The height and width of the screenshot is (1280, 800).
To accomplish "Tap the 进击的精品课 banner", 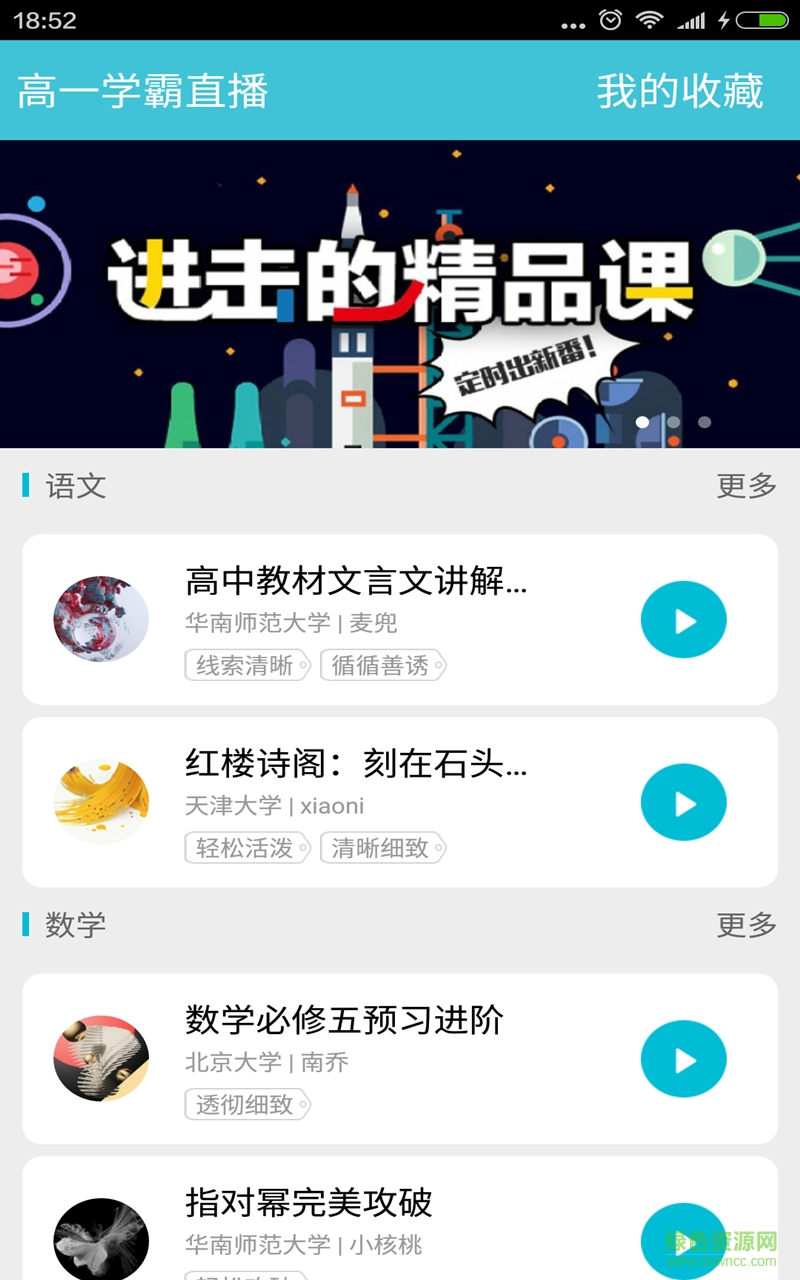I will coord(400,293).
